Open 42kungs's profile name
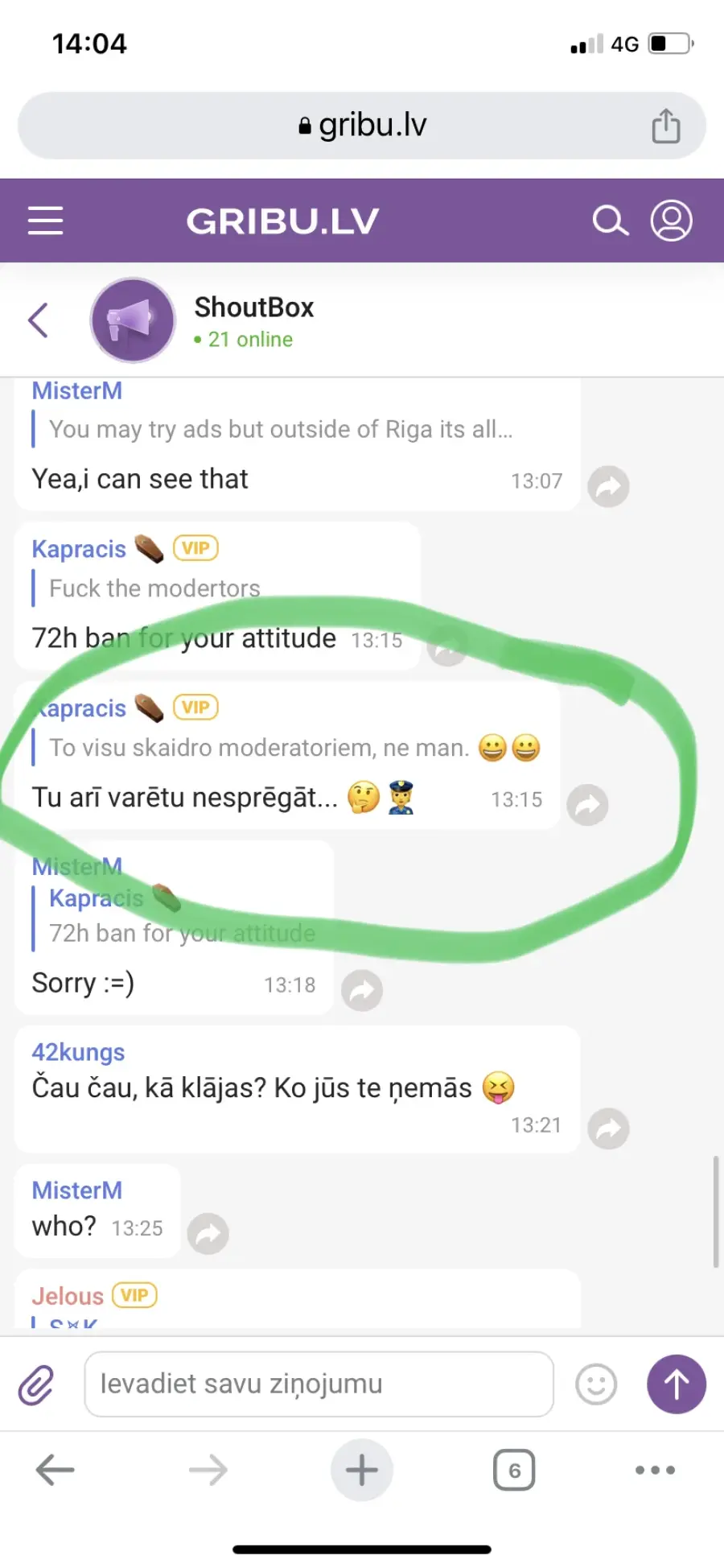724x1568 pixels. click(x=78, y=1052)
